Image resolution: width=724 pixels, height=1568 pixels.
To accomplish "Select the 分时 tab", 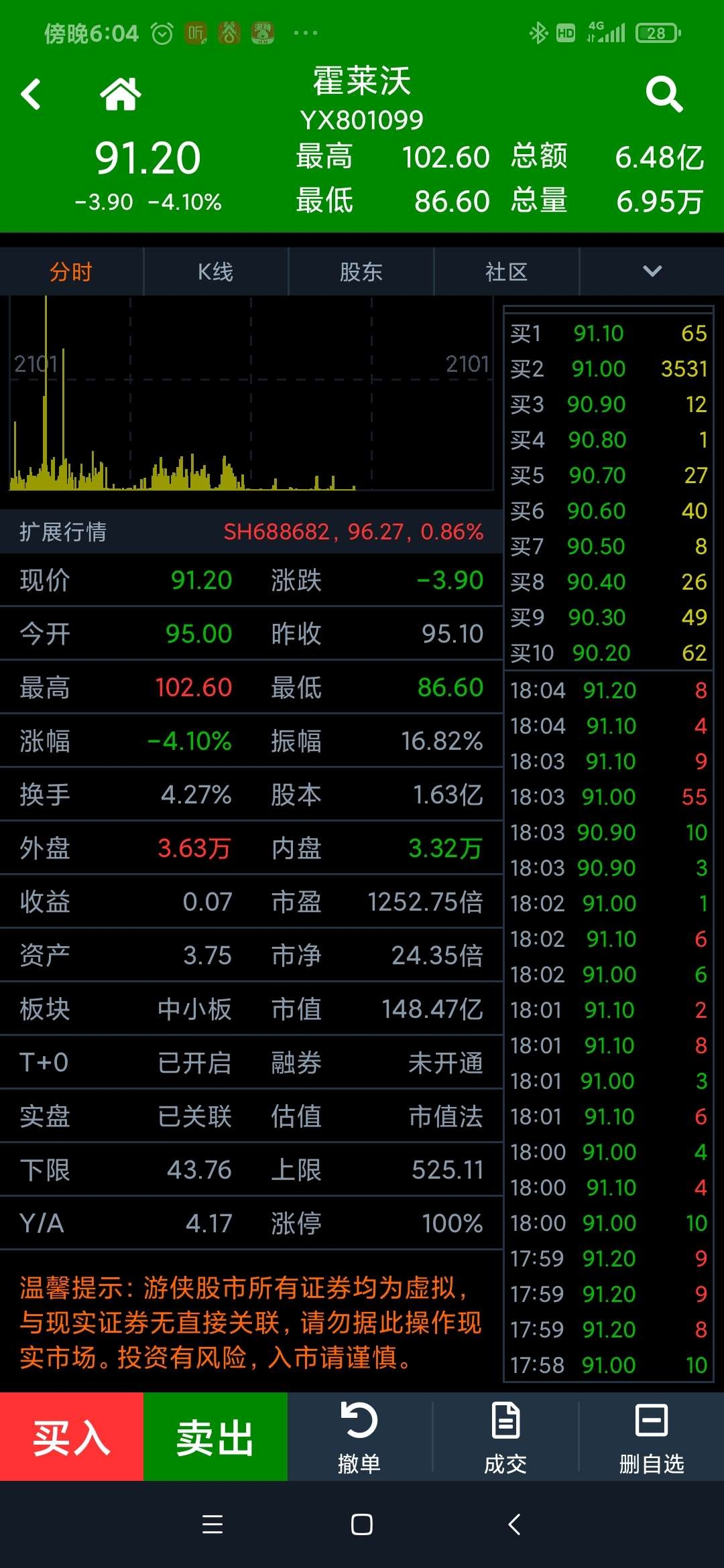I will point(71,271).
